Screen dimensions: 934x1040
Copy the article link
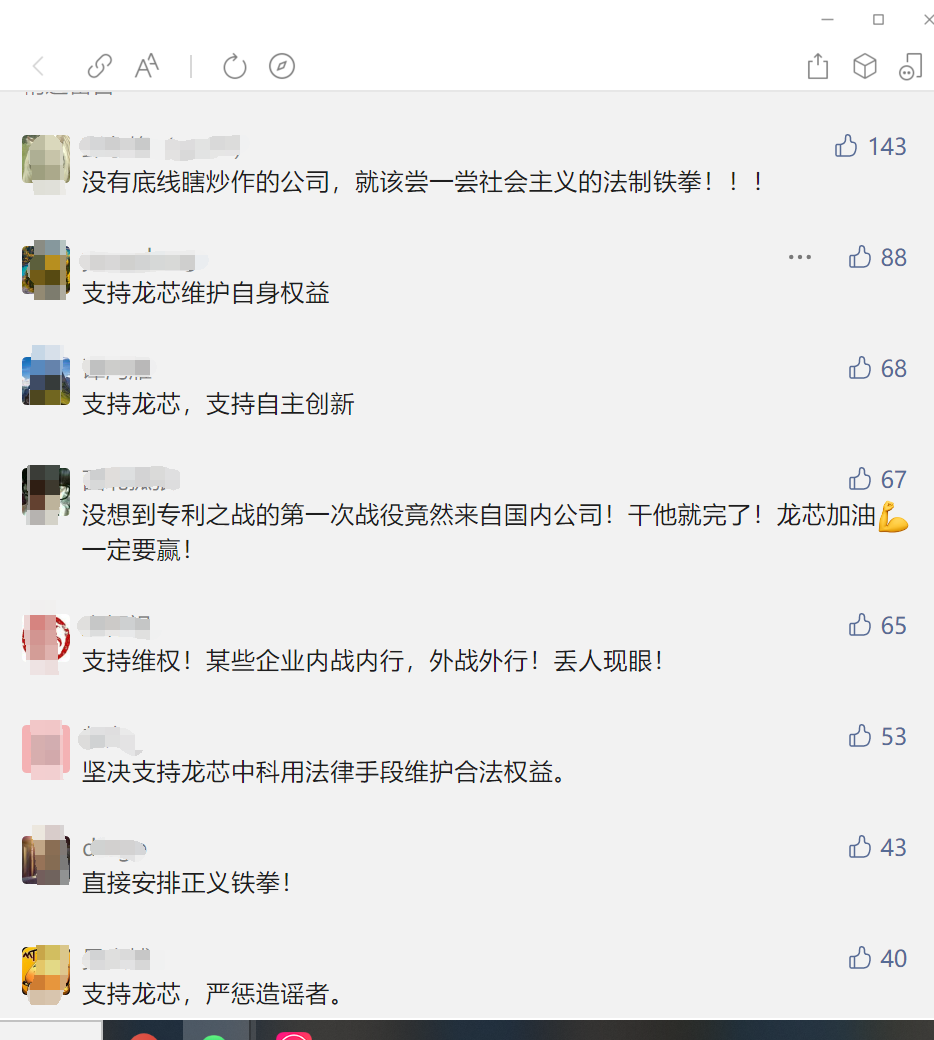99,67
